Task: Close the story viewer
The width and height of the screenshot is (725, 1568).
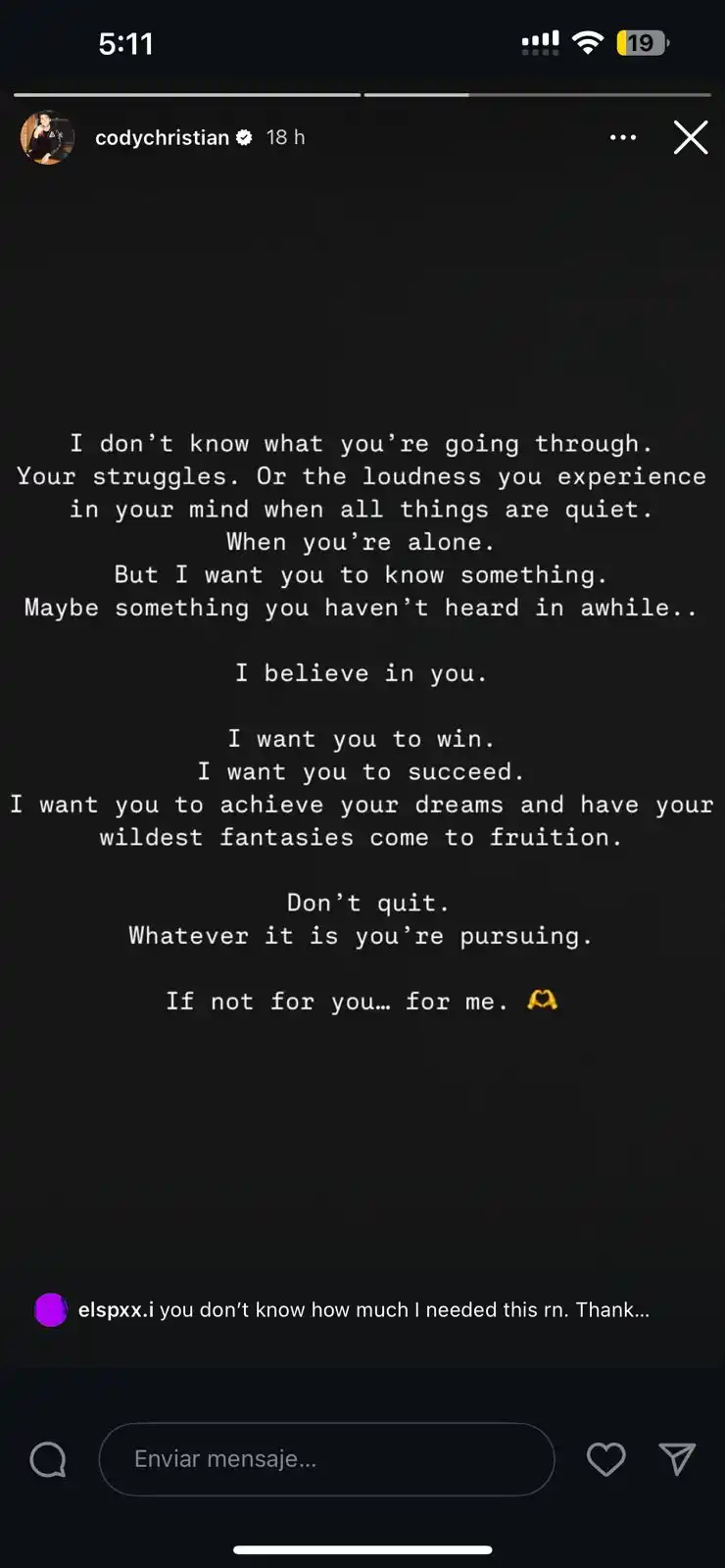Action: click(690, 138)
